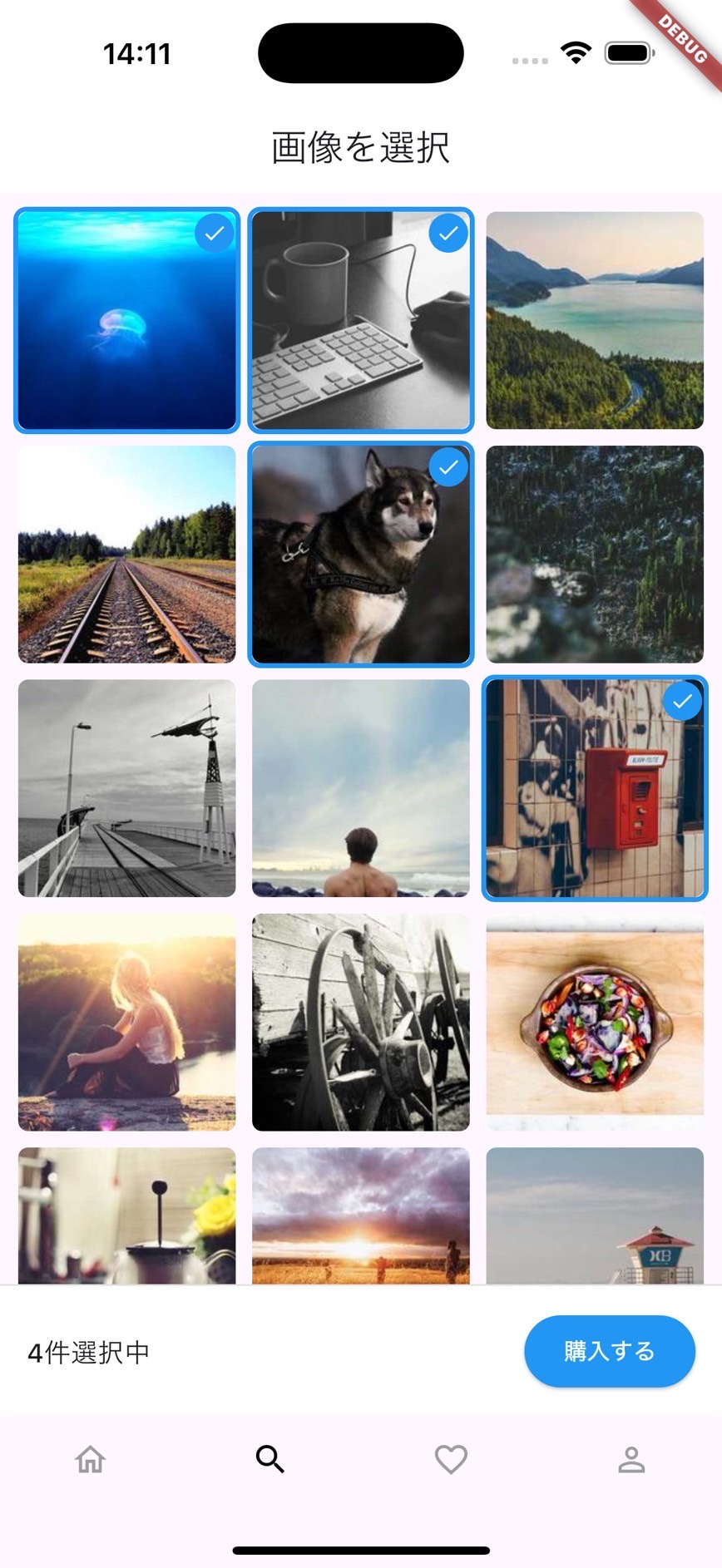
Task: Go to the favorites heart tab
Action: click(451, 1459)
